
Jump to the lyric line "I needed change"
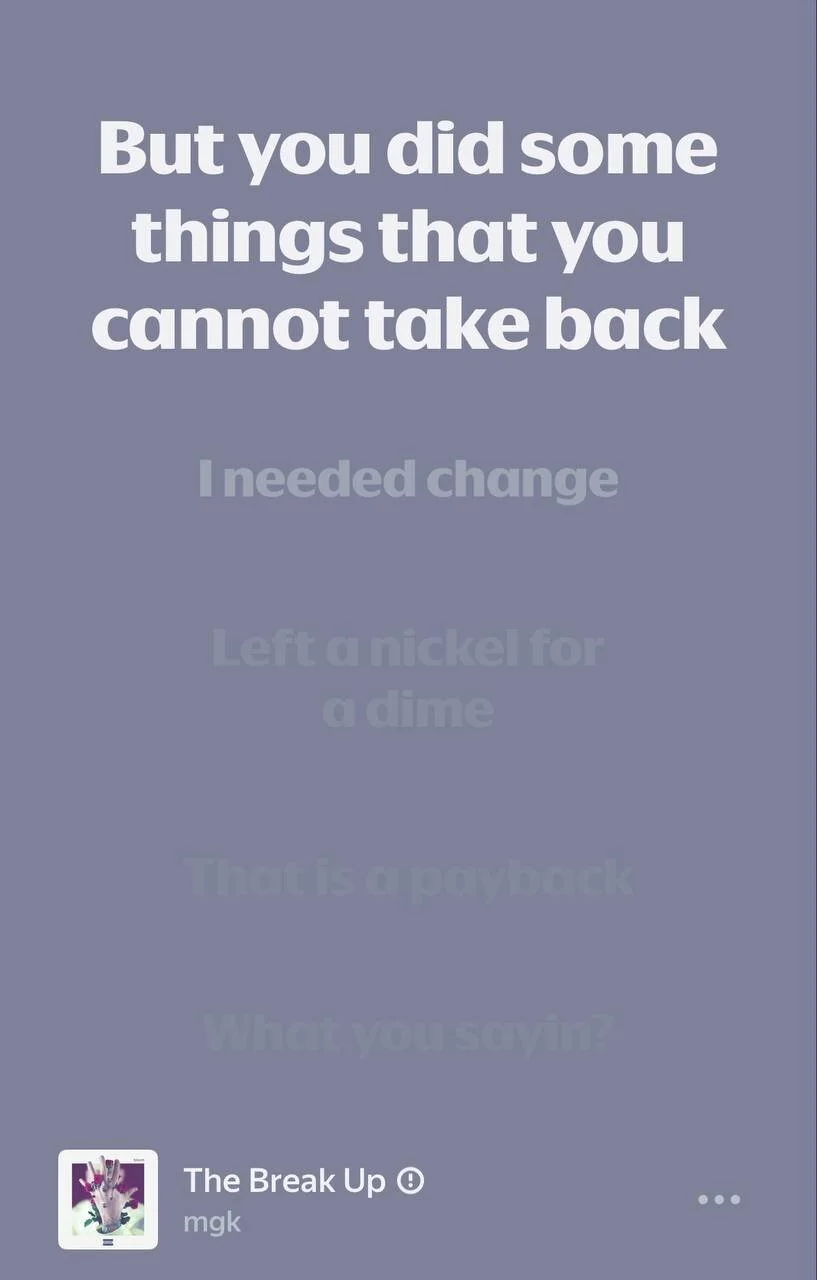point(408,479)
